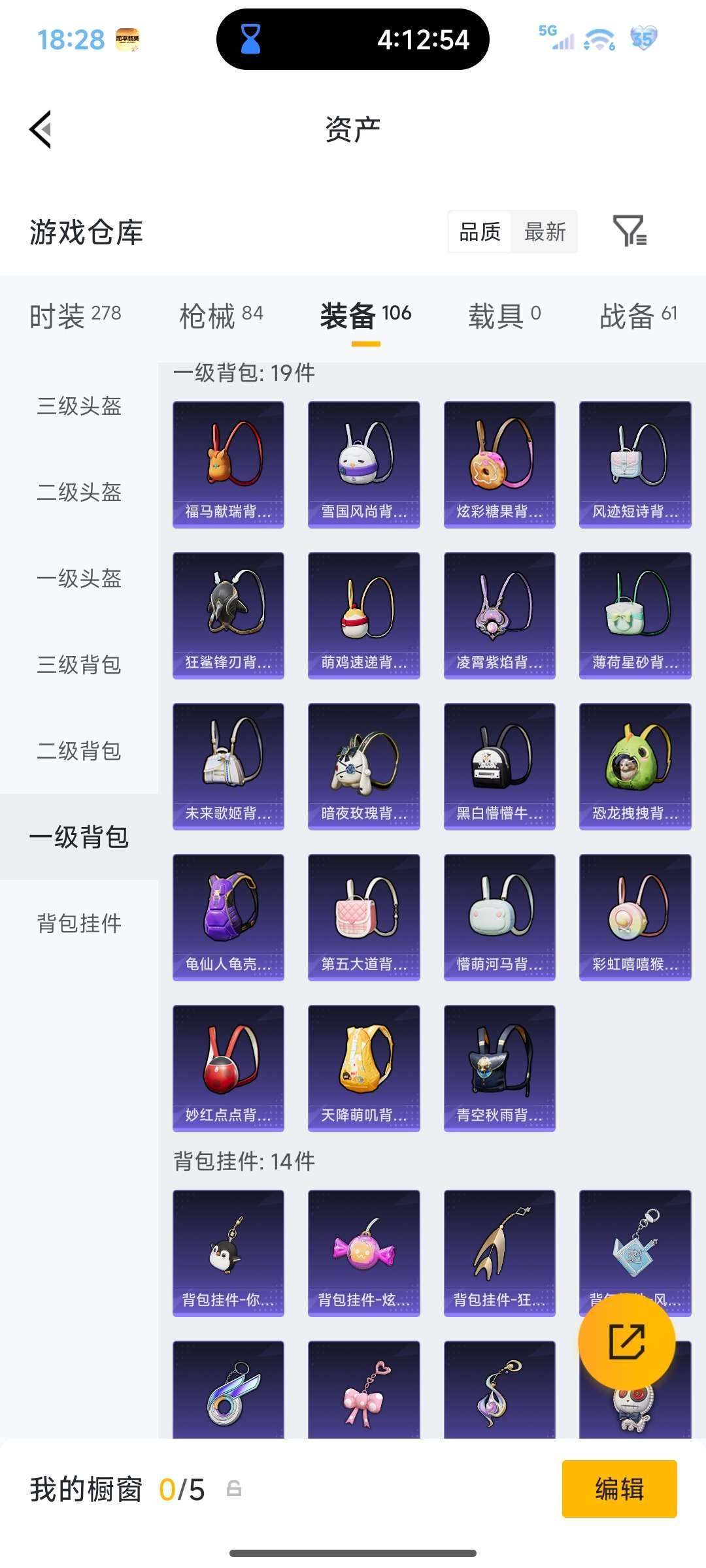Tap the pink candy 背包挂件-炫 pendant
Screen dimensions: 706x1568
click(363, 1251)
